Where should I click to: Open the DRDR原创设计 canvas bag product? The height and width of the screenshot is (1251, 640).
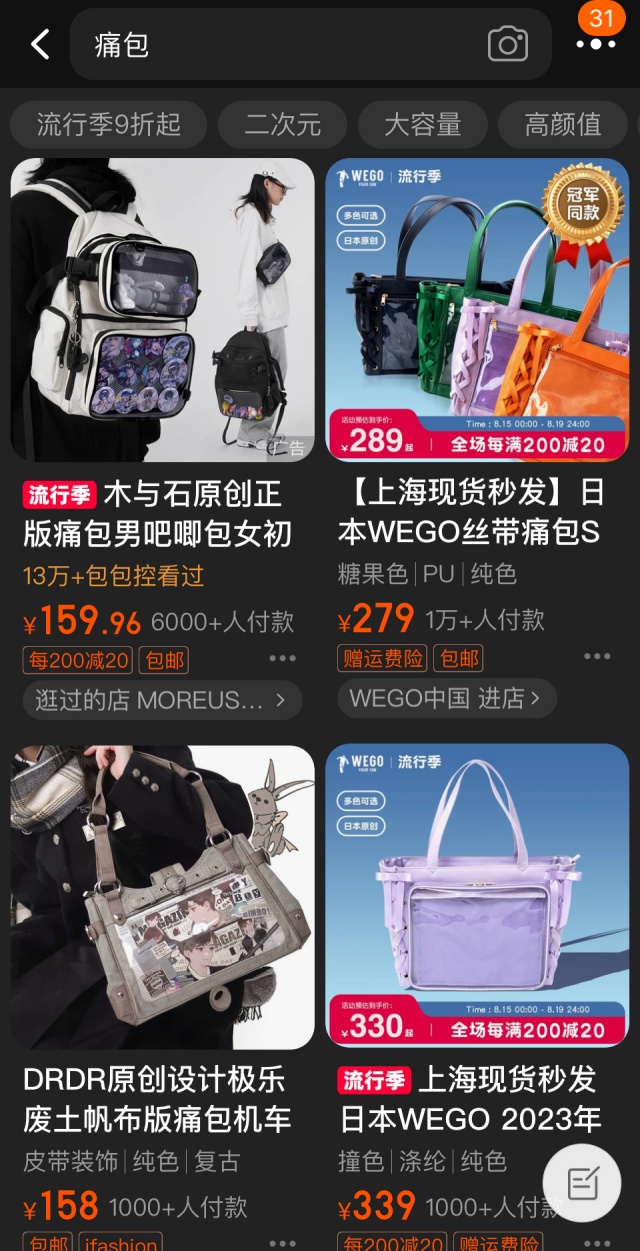pyautogui.click(x=162, y=897)
